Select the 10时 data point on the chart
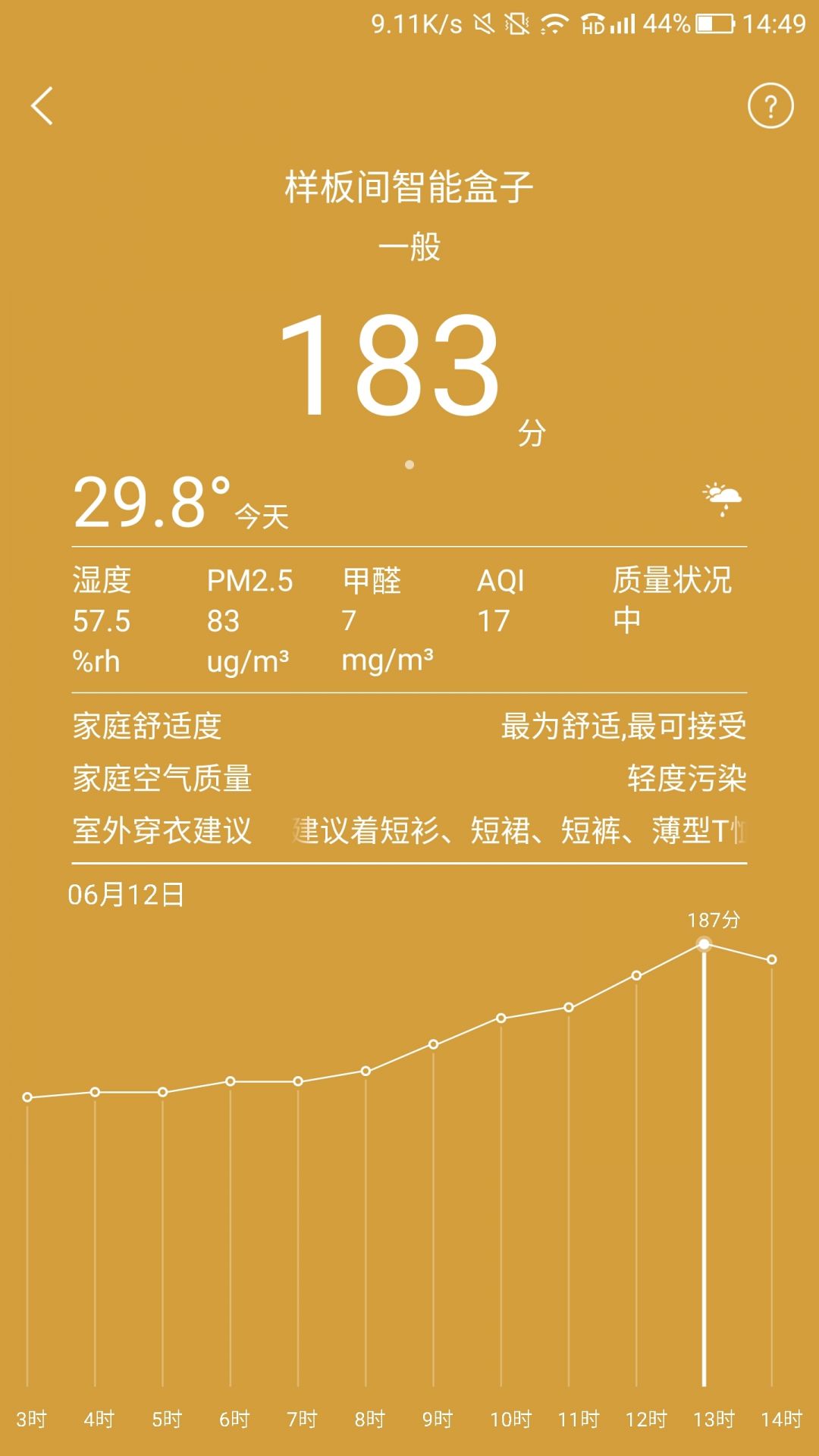 tap(501, 1018)
